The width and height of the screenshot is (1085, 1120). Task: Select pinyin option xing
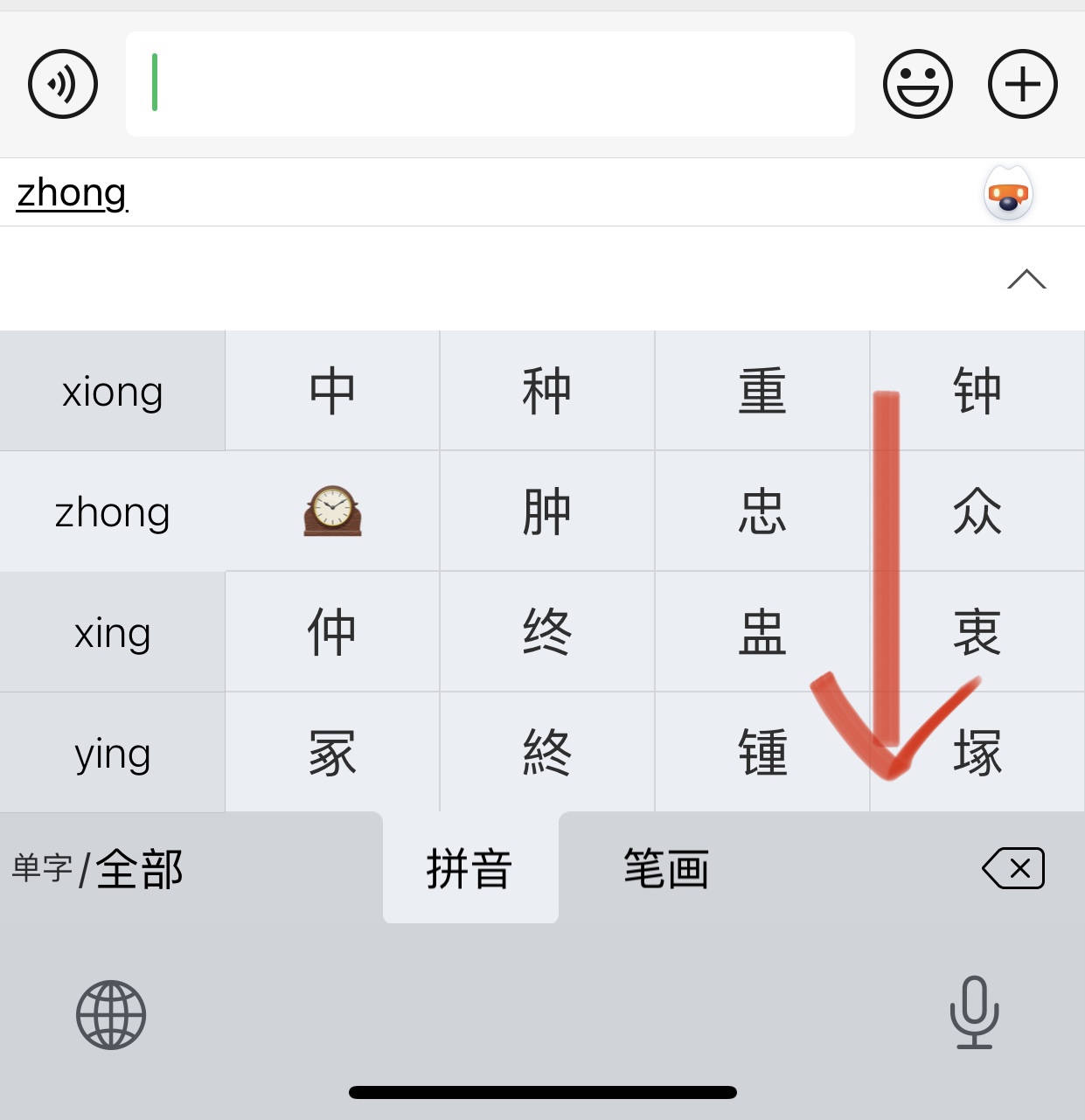[112, 632]
